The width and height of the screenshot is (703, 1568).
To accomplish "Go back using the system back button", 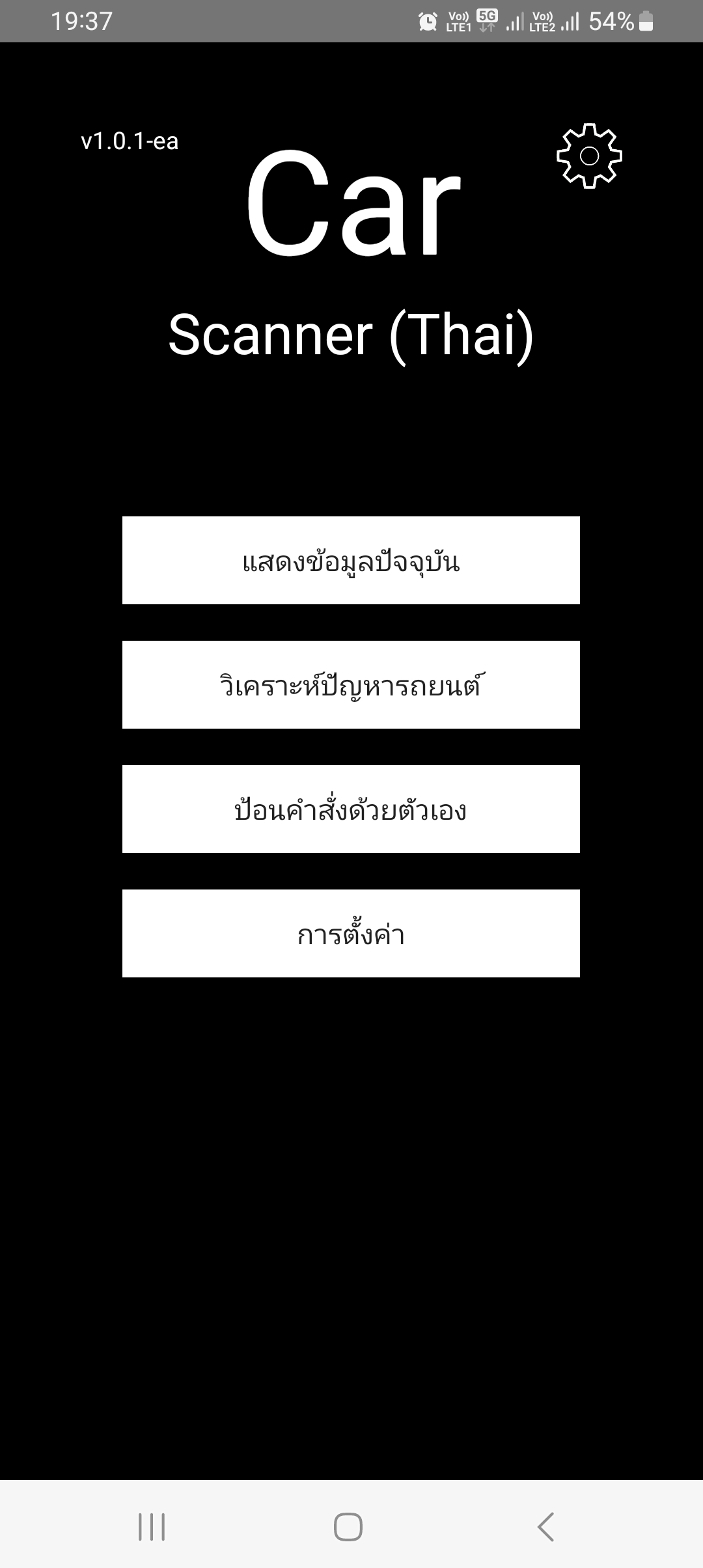I will 545,1527.
